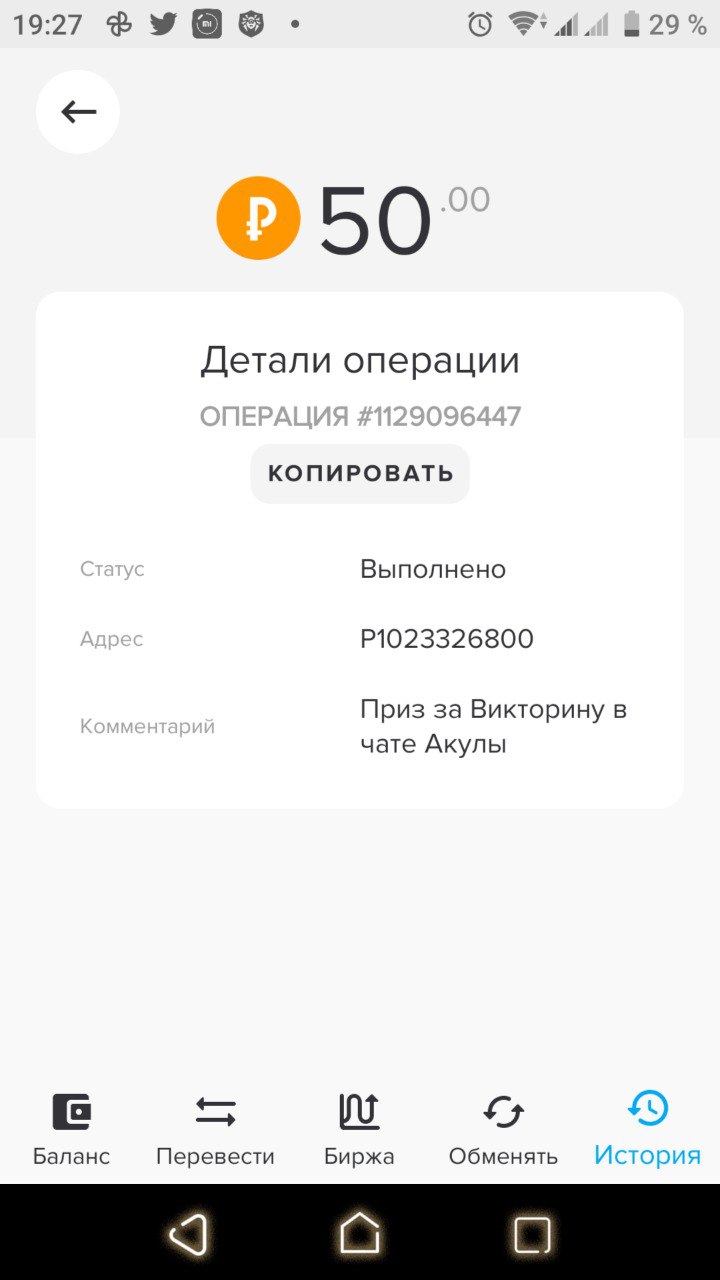Open recent apps from navigation bar
The height and width of the screenshot is (1280, 720).
point(532,1234)
